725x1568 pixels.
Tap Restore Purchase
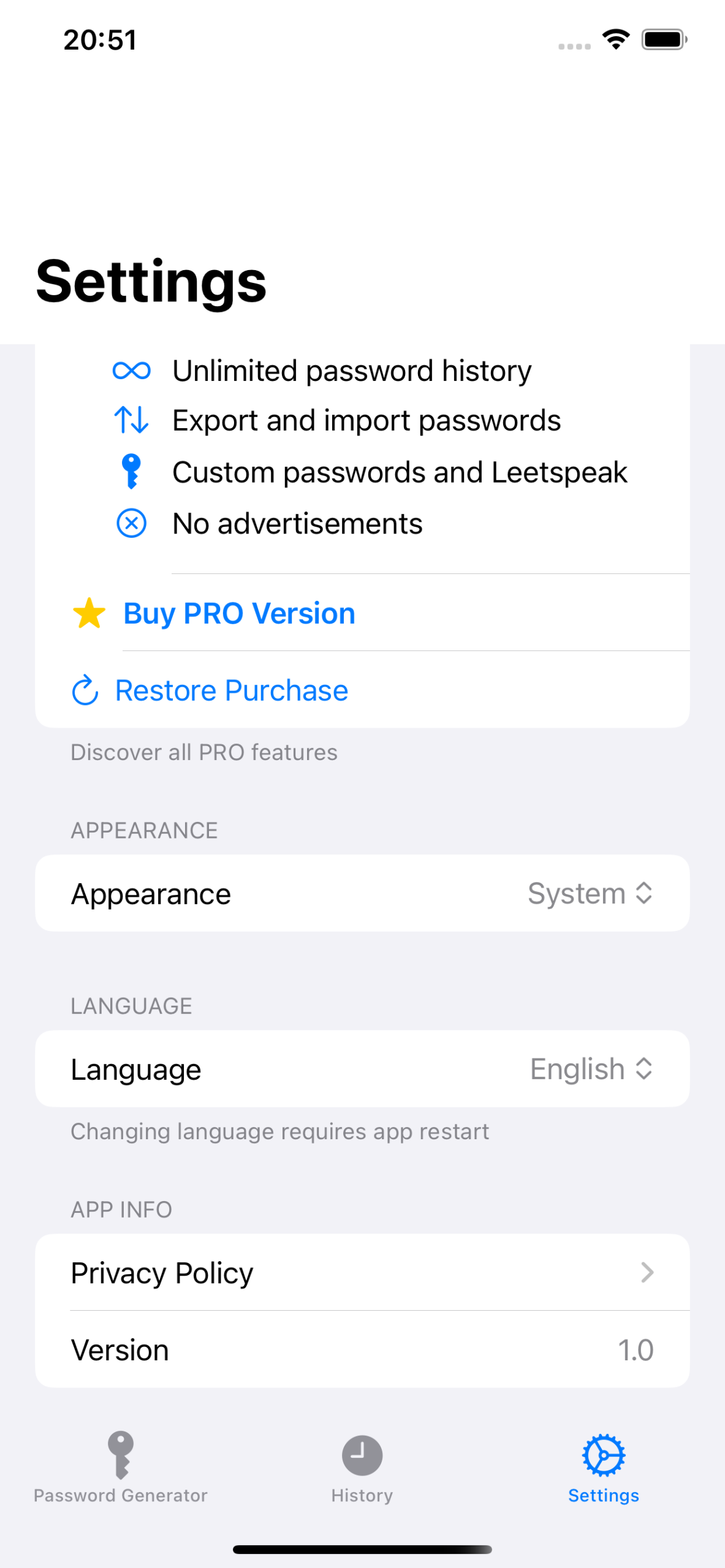pos(362,690)
